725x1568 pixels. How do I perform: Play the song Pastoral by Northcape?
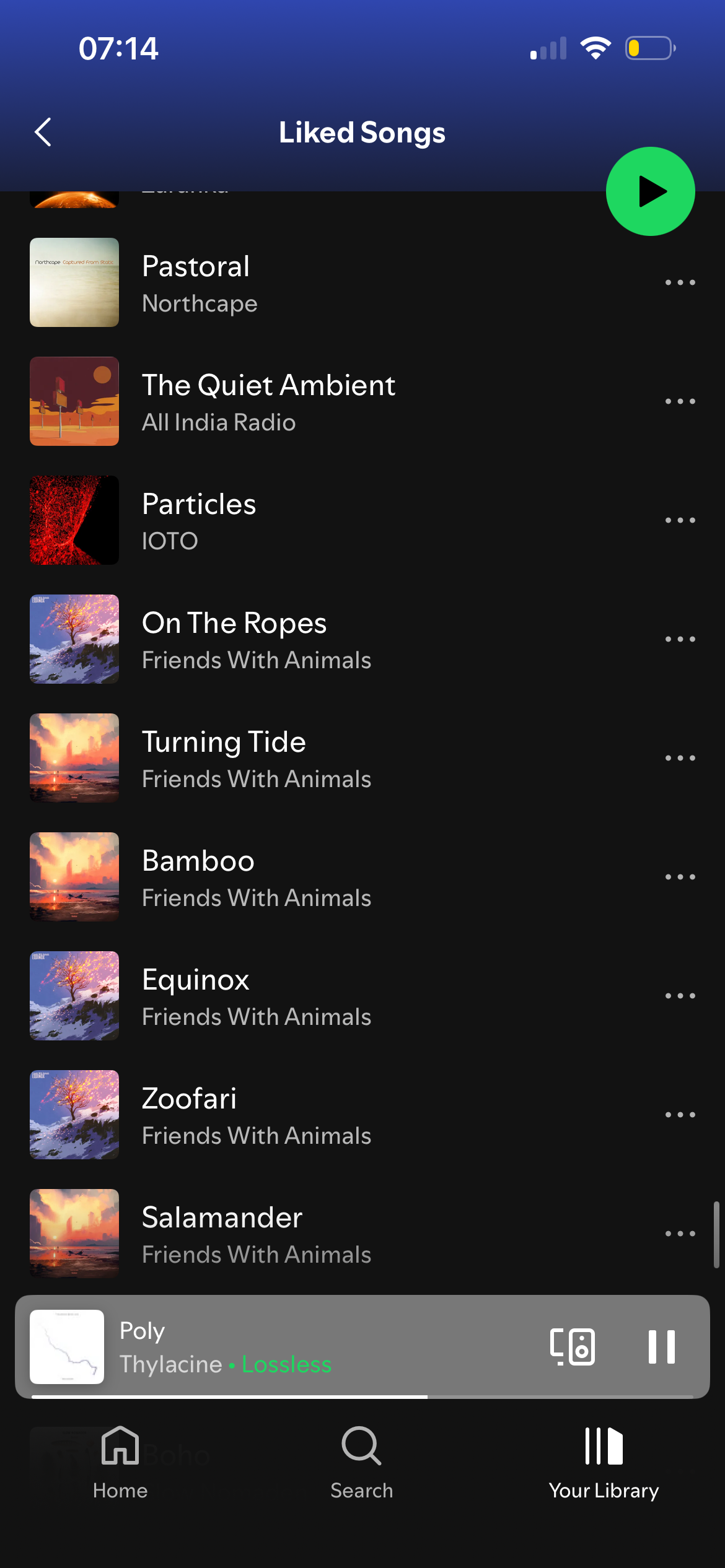click(310, 283)
